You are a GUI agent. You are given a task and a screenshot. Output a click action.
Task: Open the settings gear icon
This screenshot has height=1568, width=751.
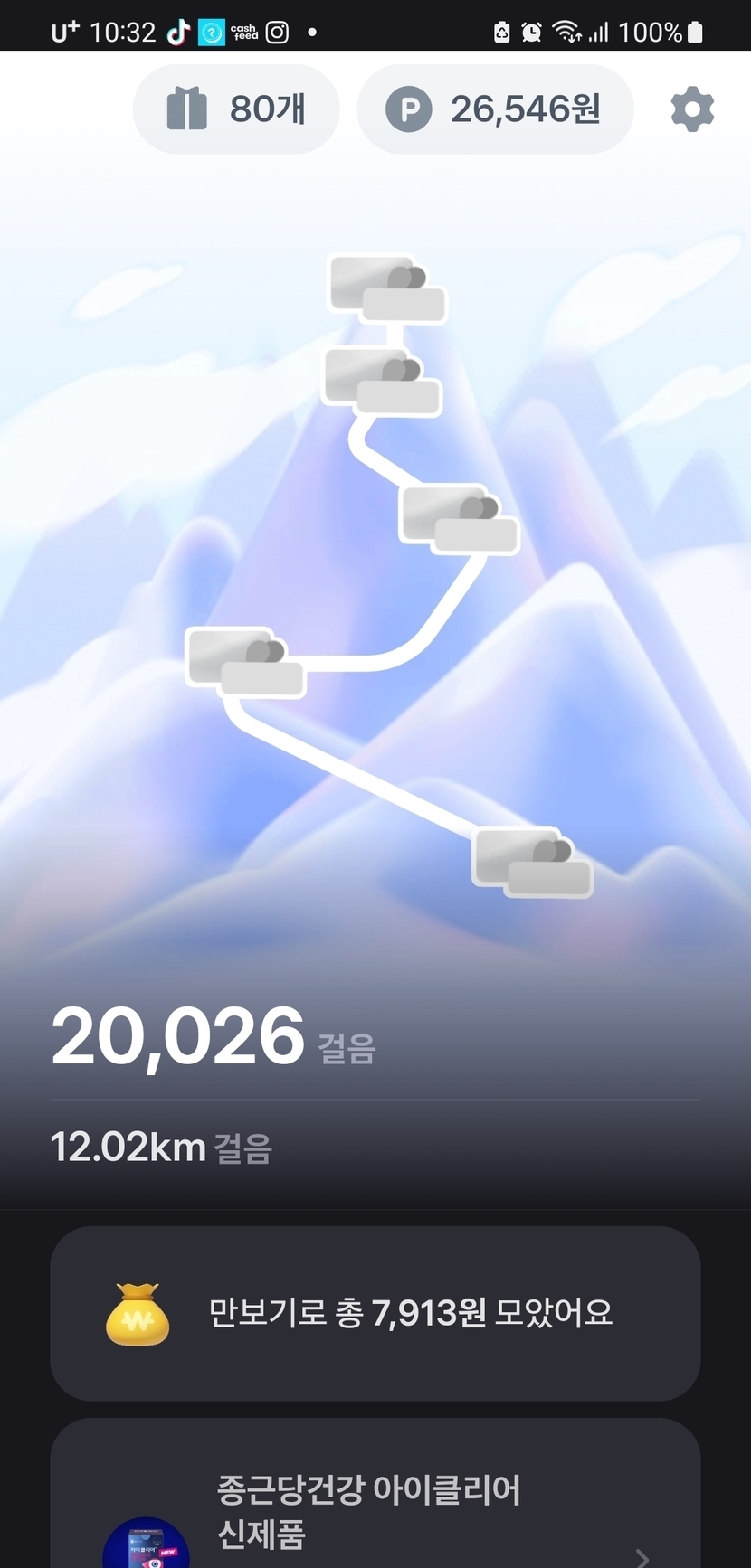click(x=692, y=110)
